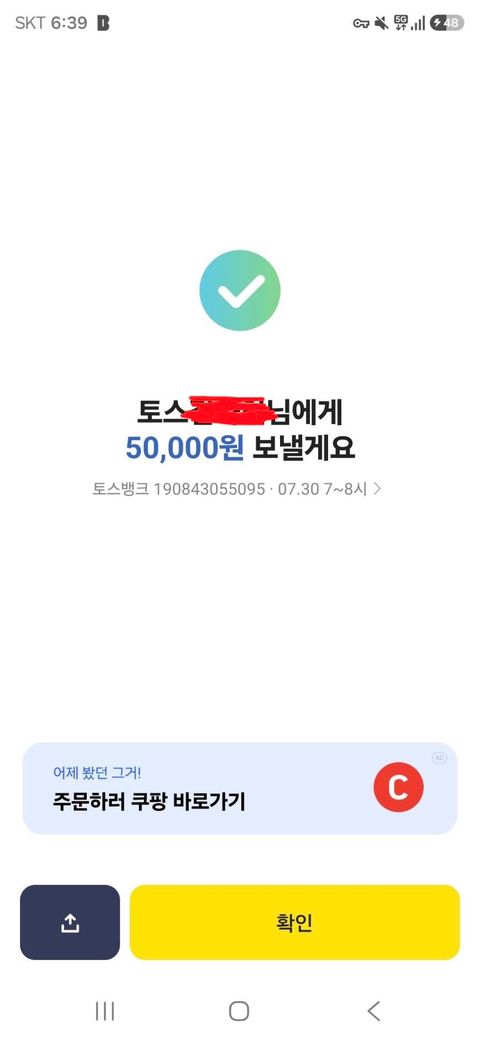Viewport: 480px width, 1040px height.
Task: Open the 토스뱅크 transfer details line
Action: (x=237, y=489)
